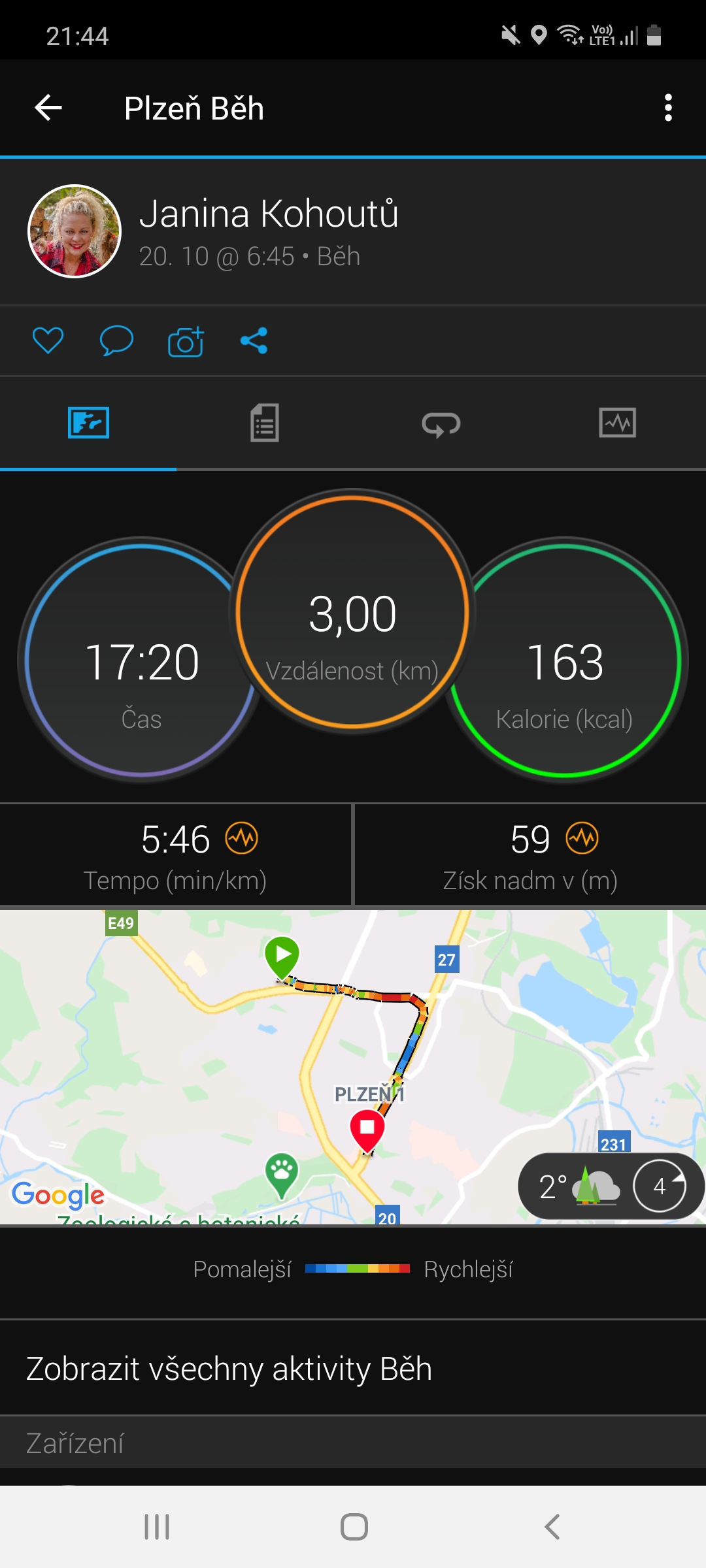The height and width of the screenshot is (1568, 706).
Task: Add a photo with the camera icon
Action: (x=186, y=340)
